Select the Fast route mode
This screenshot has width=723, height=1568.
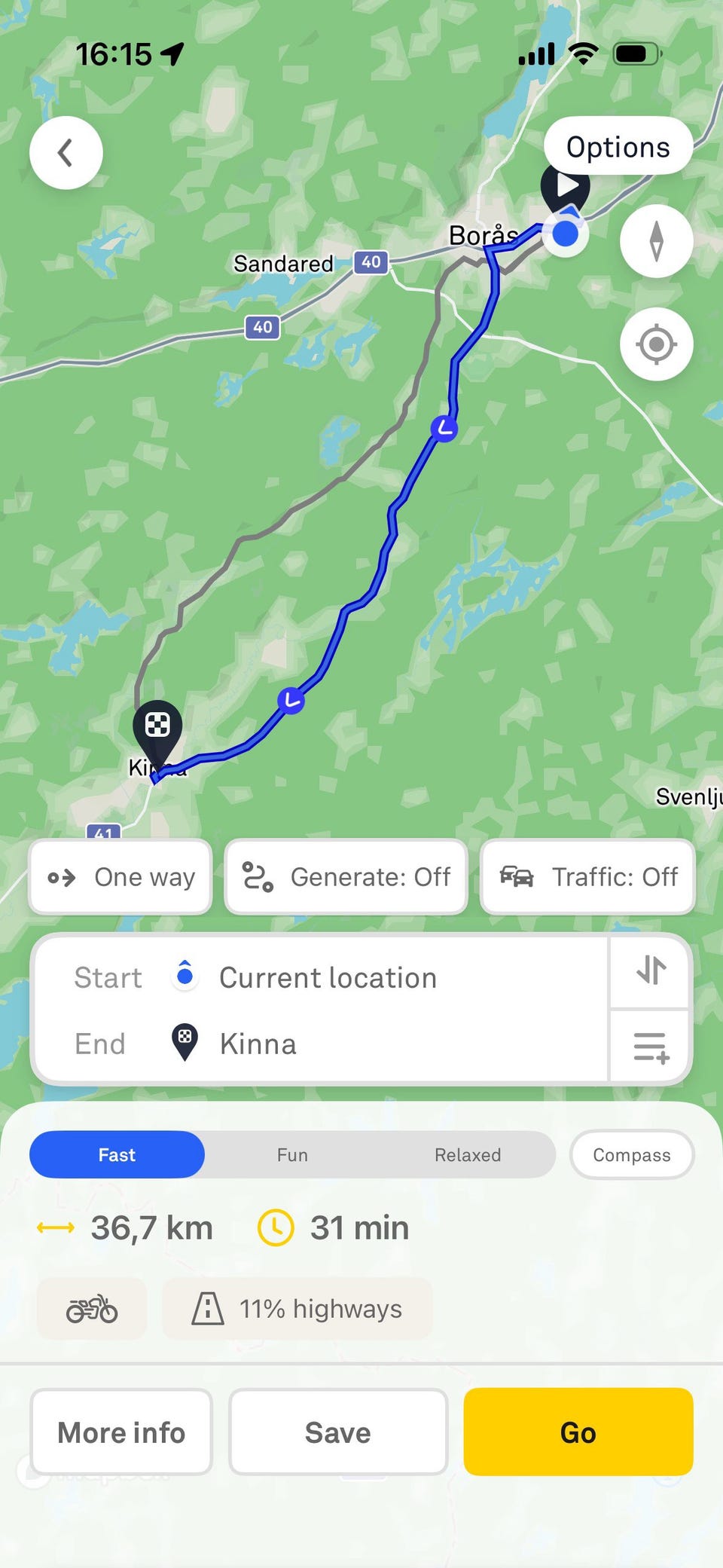pyautogui.click(x=117, y=1155)
